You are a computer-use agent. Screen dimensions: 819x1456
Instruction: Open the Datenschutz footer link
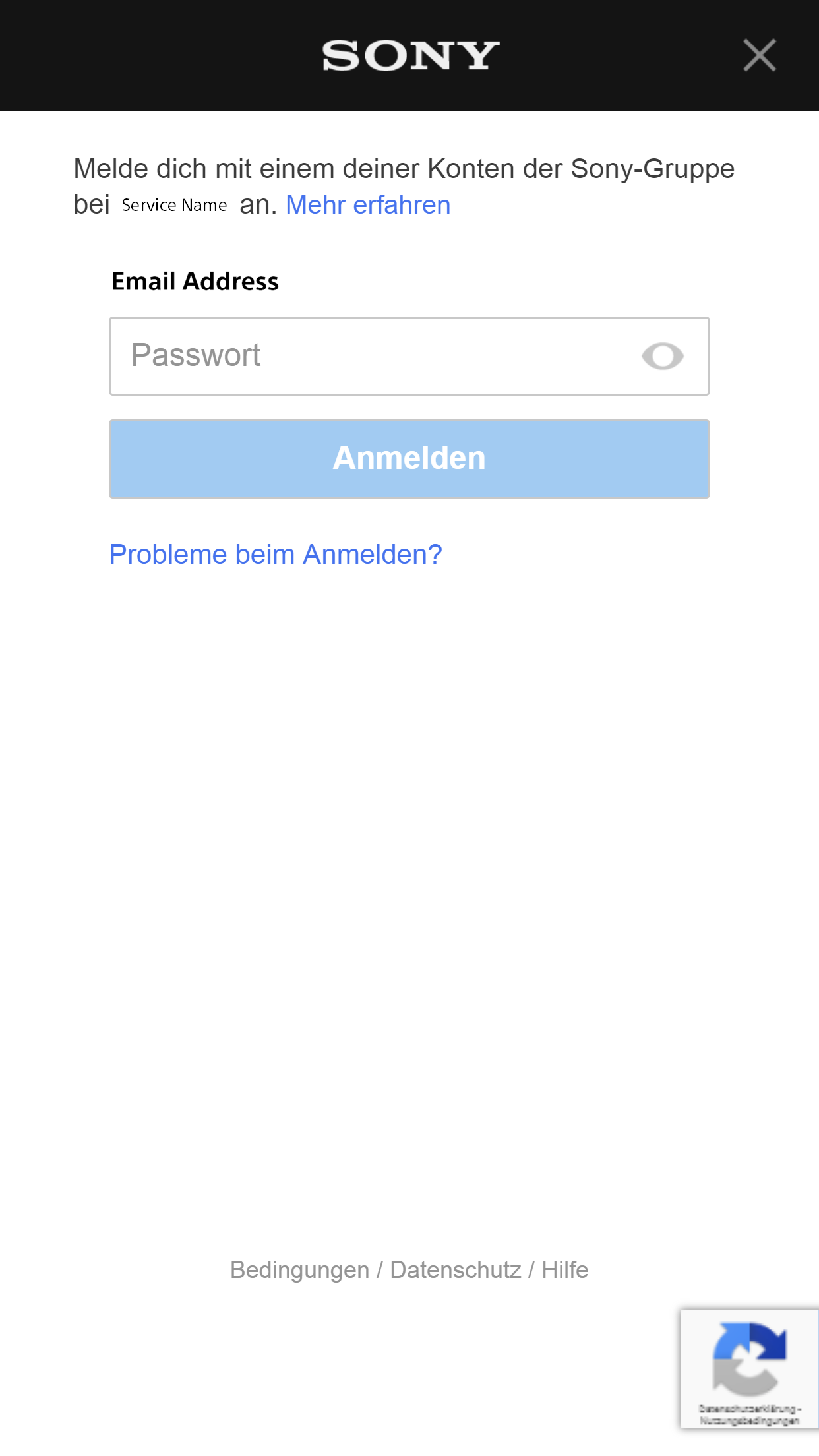(455, 1269)
